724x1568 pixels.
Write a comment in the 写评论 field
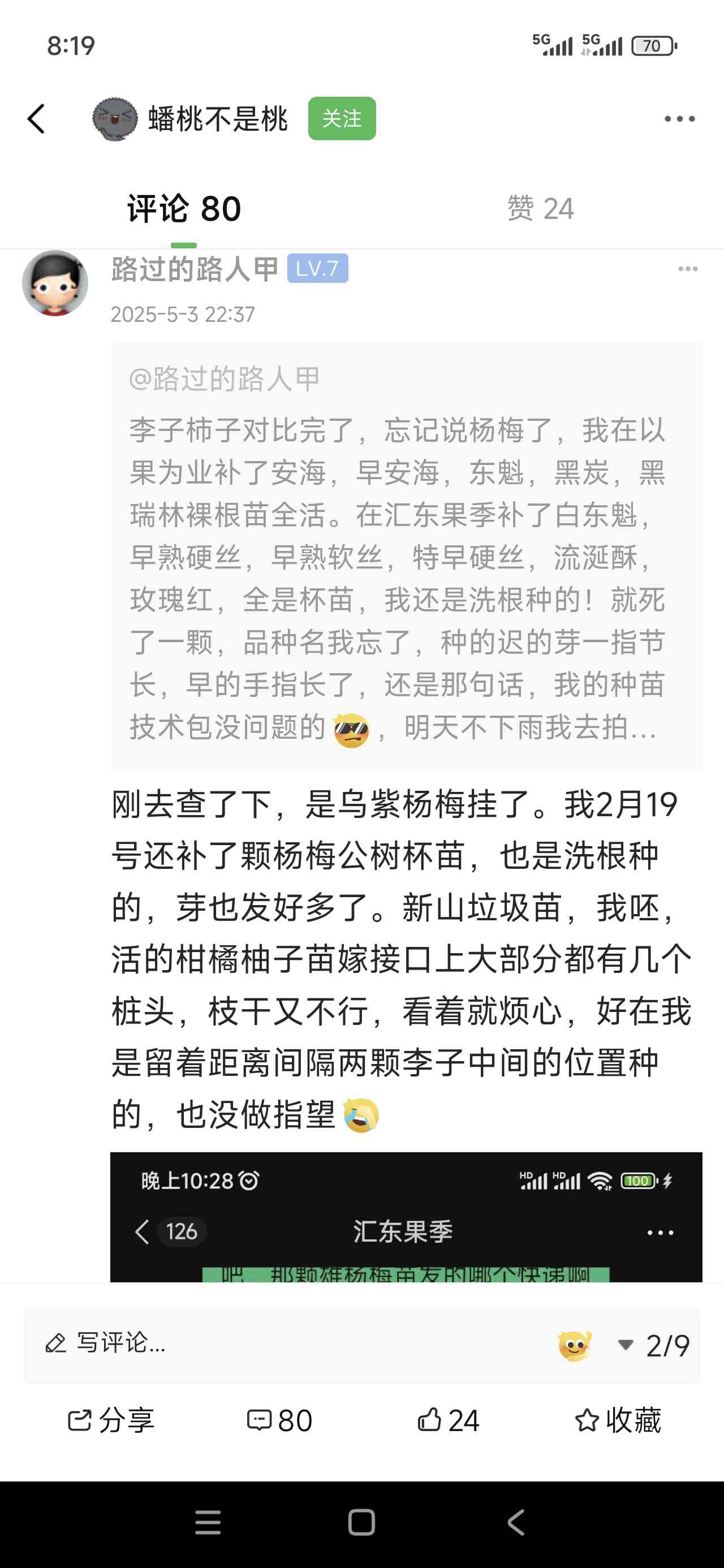pos(244,1344)
